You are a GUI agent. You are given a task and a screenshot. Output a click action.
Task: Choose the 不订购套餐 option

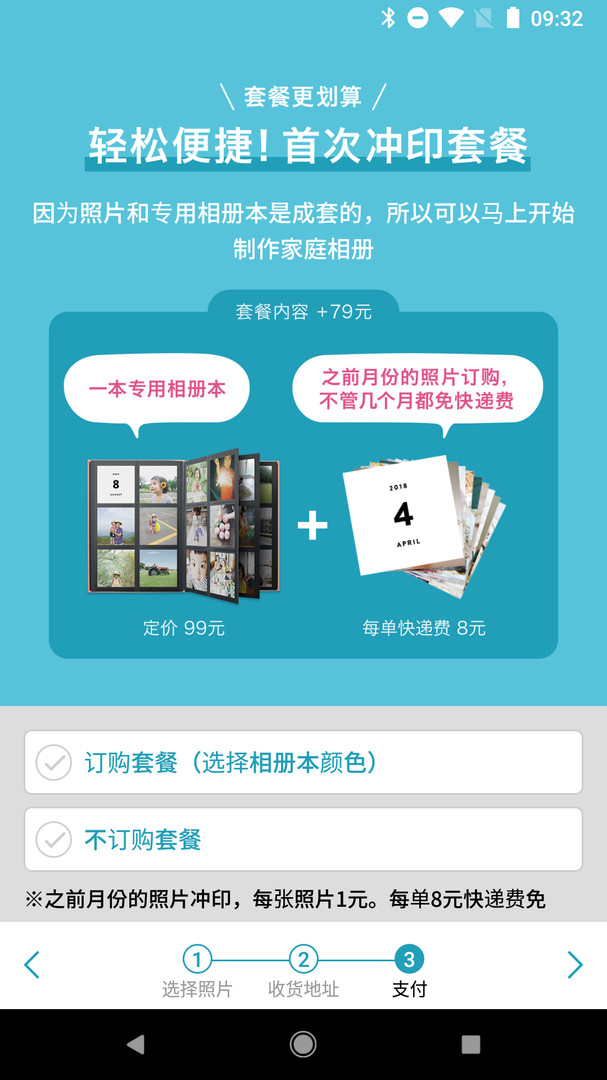click(303, 839)
